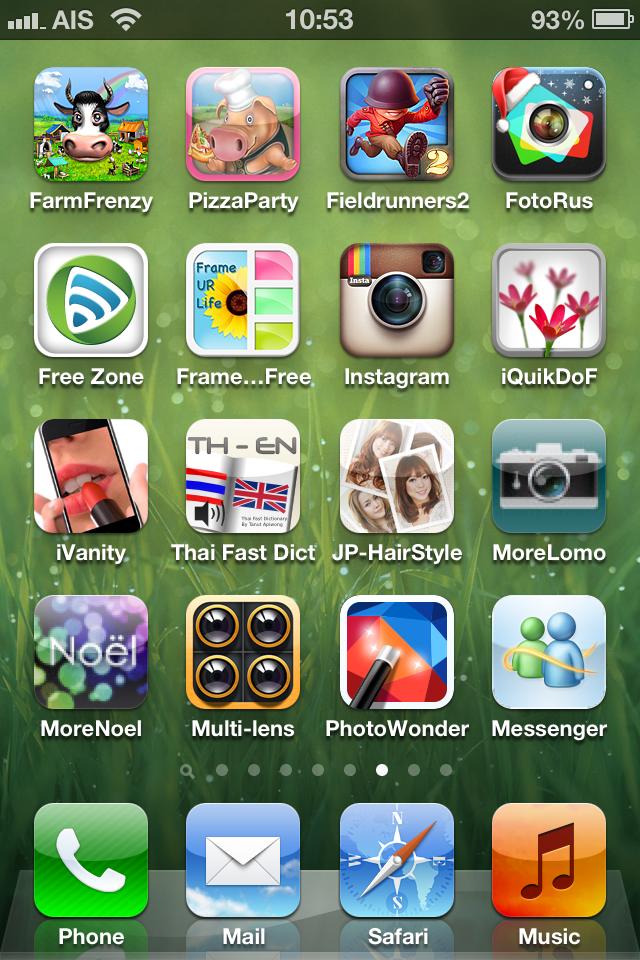Launch the Safari browser
The width and height of the screenshot is (640, 960).
tap(397, 860)
